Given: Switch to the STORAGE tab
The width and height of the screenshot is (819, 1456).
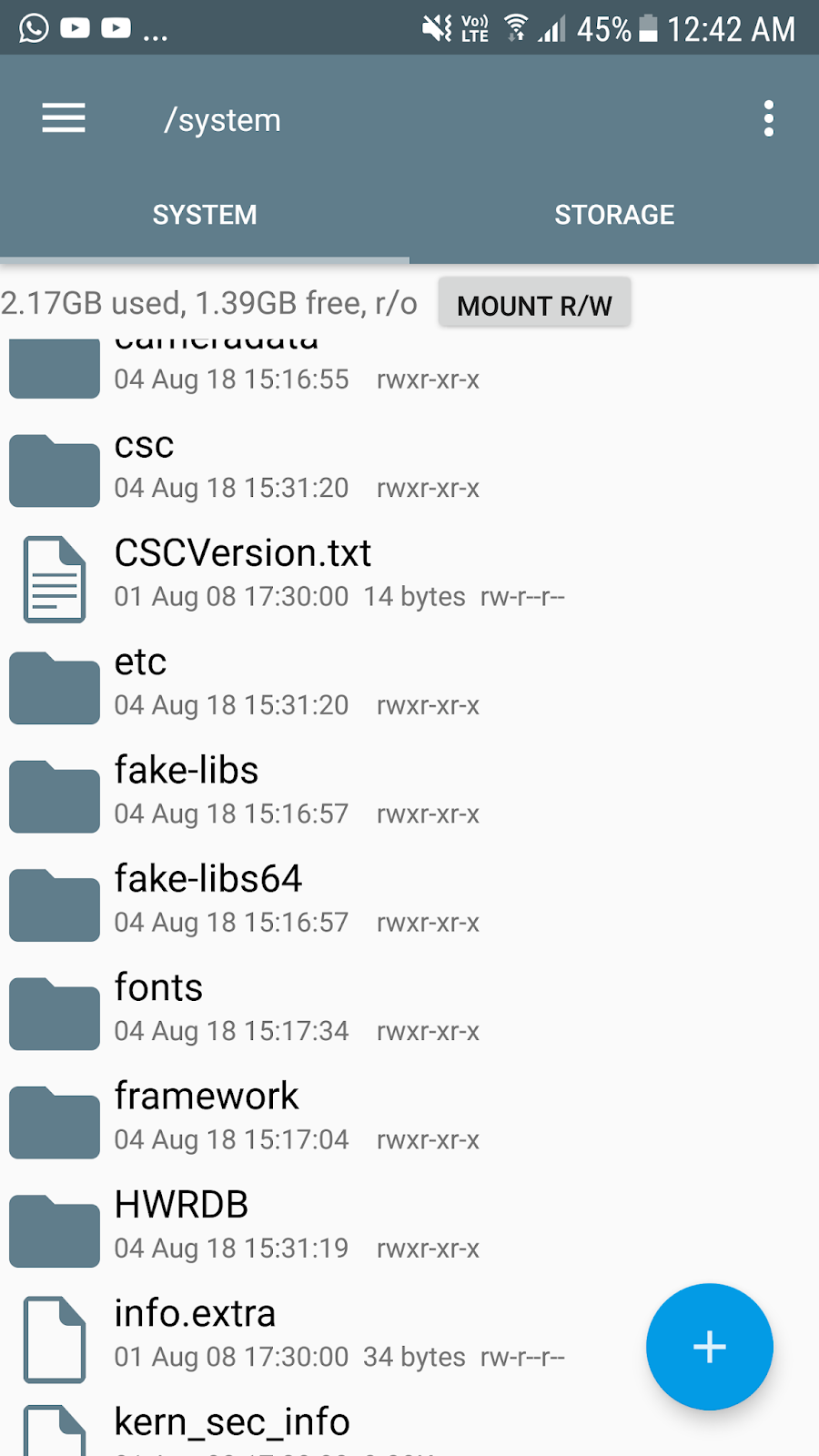Looking at the screenshot, I should click(x=614, y=215).
